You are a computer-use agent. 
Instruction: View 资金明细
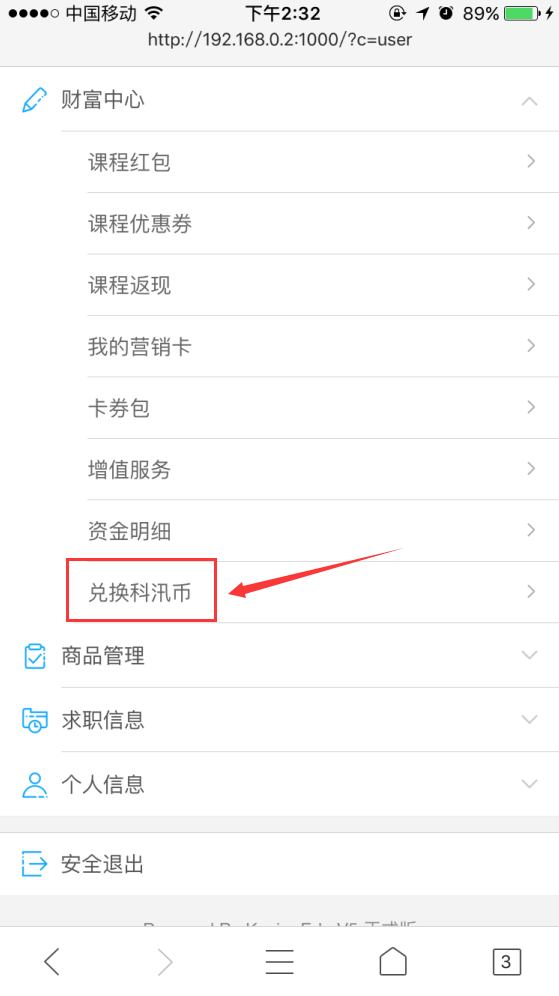[323, 531]
